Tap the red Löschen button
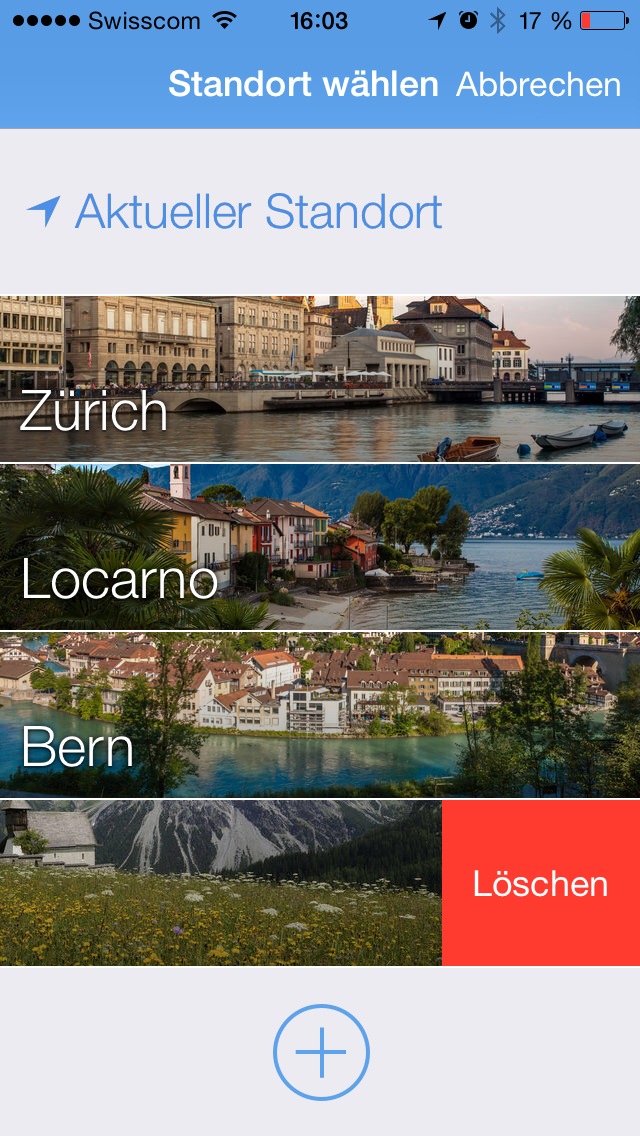The height and width of the screenshot is (1136, 640). (x=540, y=883)
